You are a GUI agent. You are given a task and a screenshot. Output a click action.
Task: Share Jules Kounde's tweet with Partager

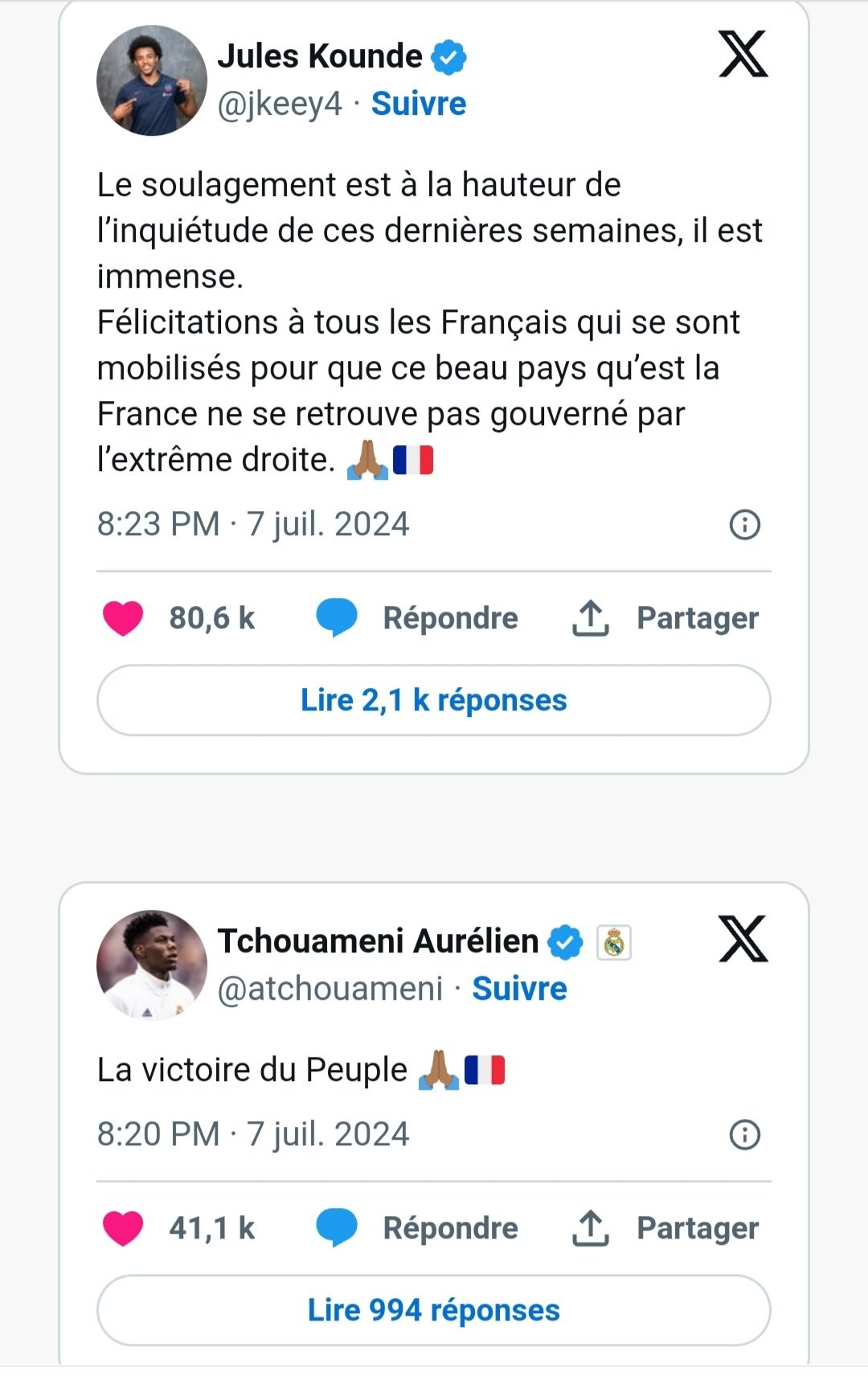point(665,618)
